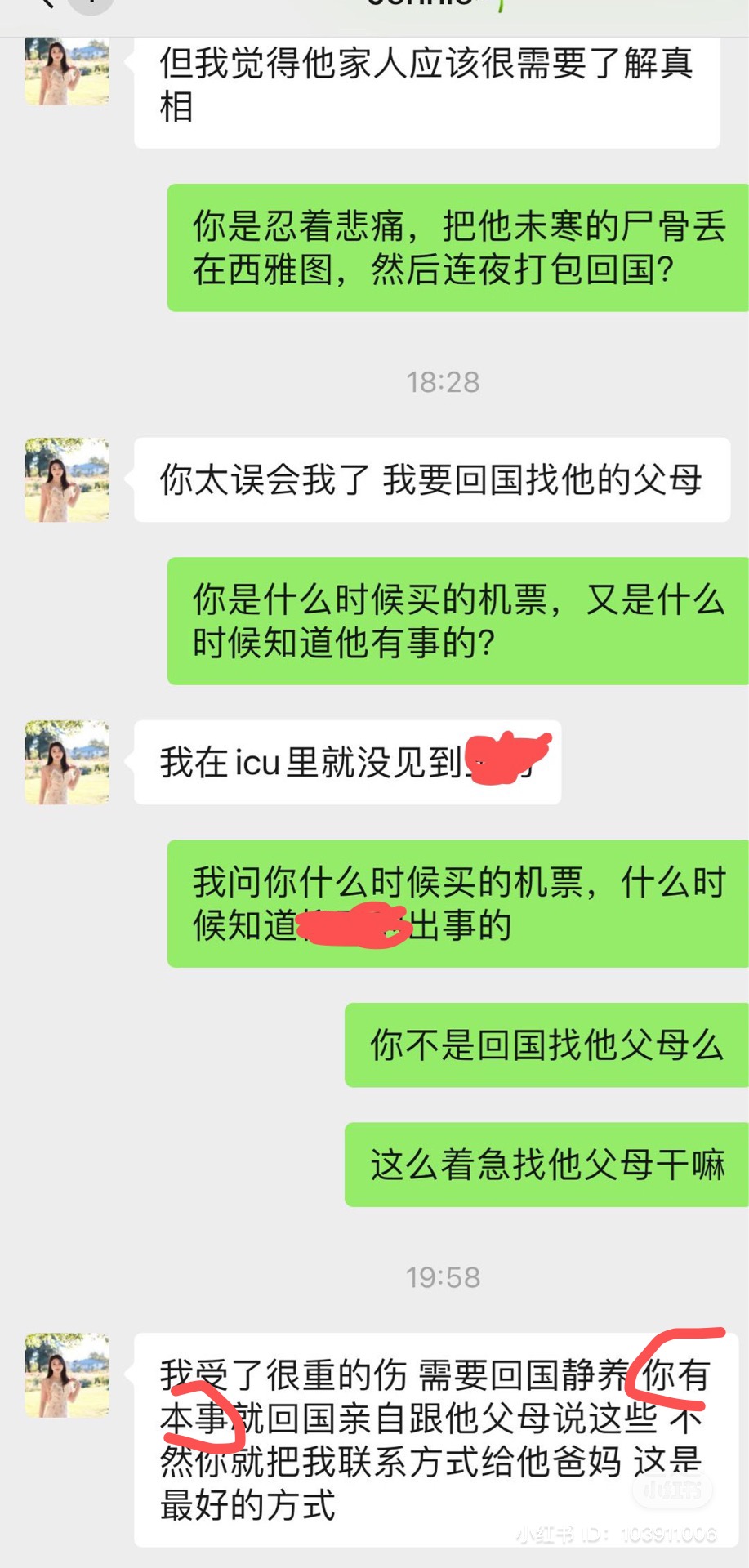Tap the avatar beside '你太误会我了' message
The height and width of the screenshot is (1568, 749).
(x=67, y=480)
